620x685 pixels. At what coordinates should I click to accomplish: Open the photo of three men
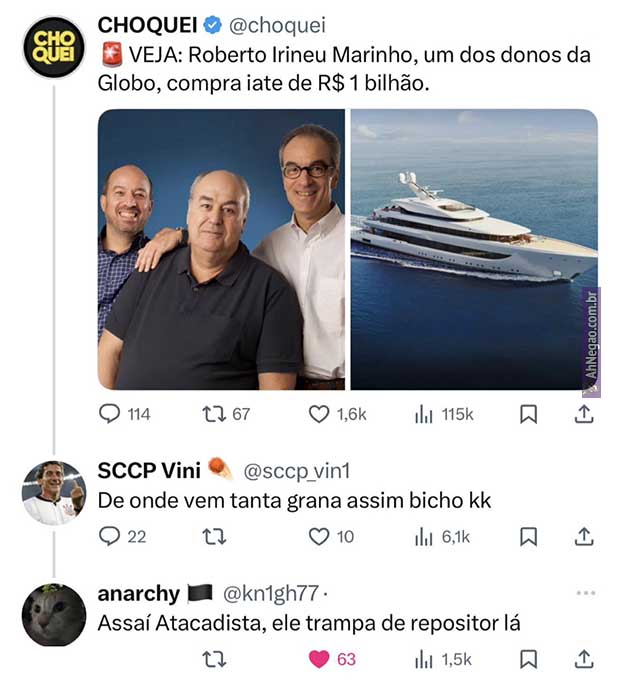pos(221,249)
